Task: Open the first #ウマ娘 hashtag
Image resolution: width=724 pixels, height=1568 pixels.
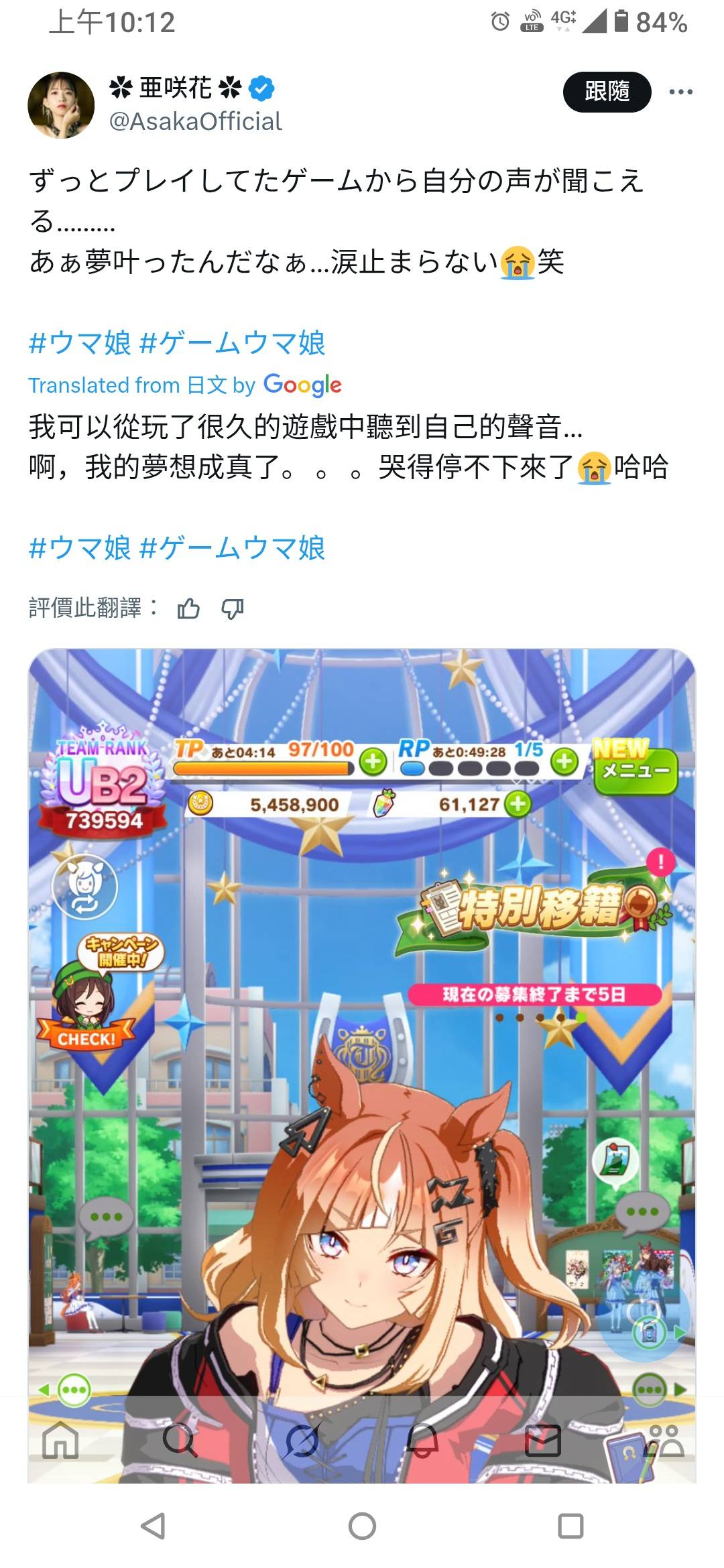Action: 80,343
